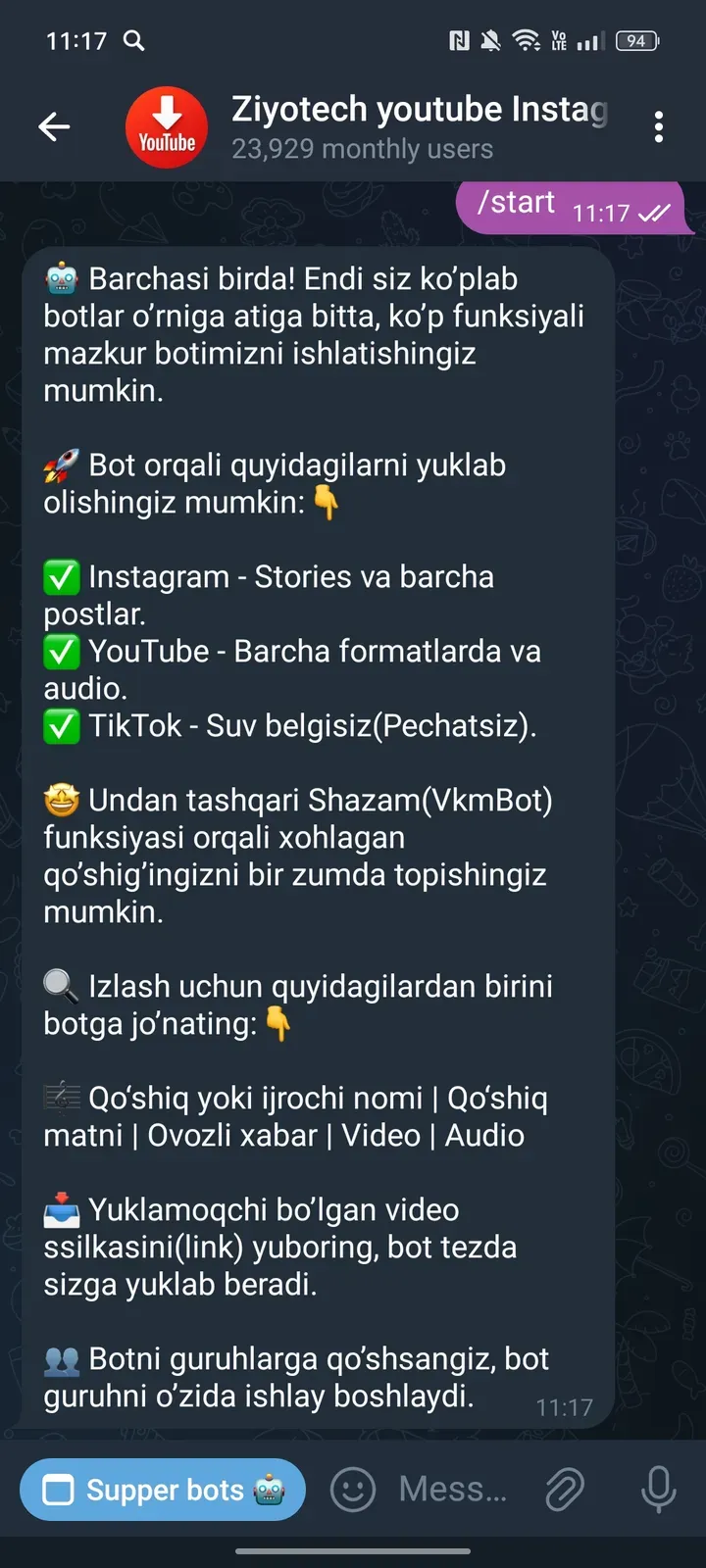Open the three-dot overflow menu
Screen dimensions: 706x1568
coord(658,126)
